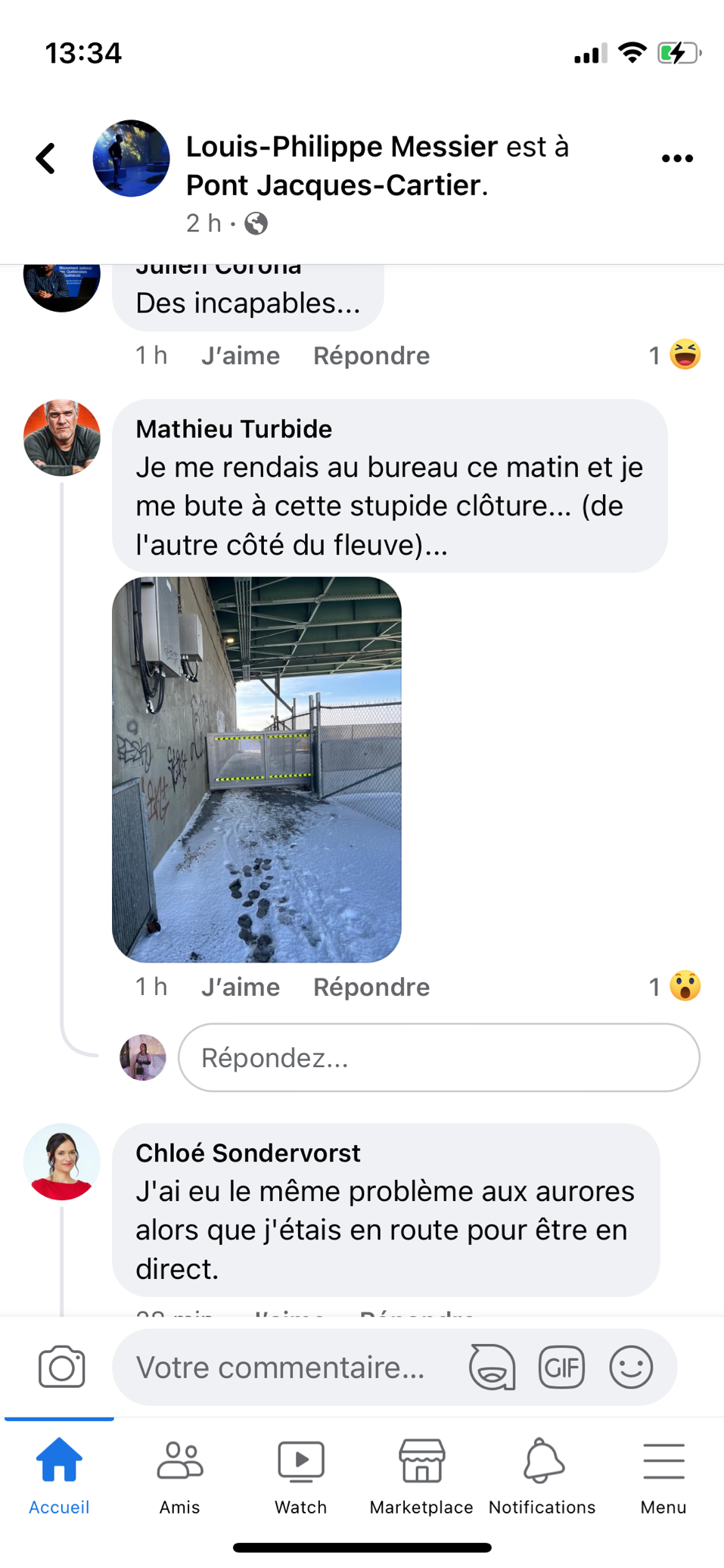Open the post's three-dot overflow menu
Viewport: 724px width, 1568px height.
coord(677,158)
